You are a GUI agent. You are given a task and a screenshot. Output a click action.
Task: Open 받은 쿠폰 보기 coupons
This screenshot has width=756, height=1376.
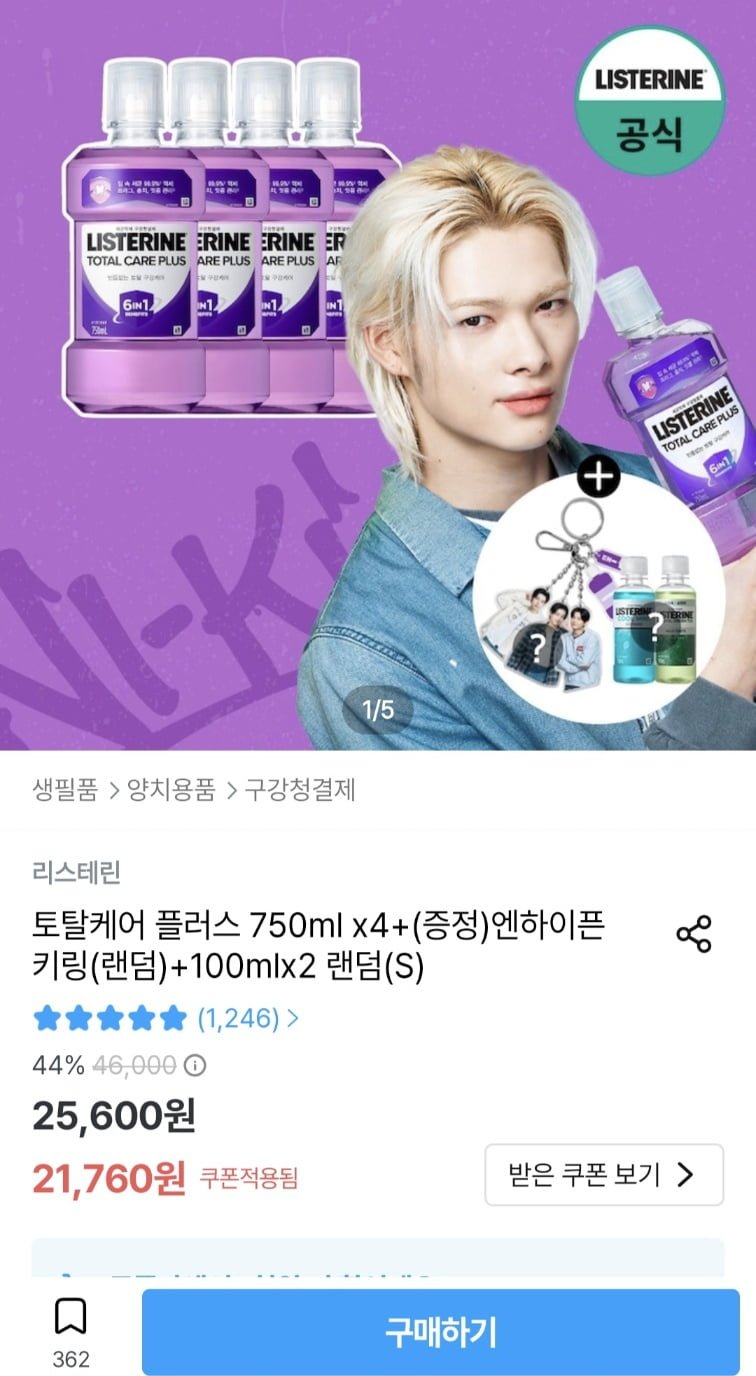click(x=603, y=1175)
